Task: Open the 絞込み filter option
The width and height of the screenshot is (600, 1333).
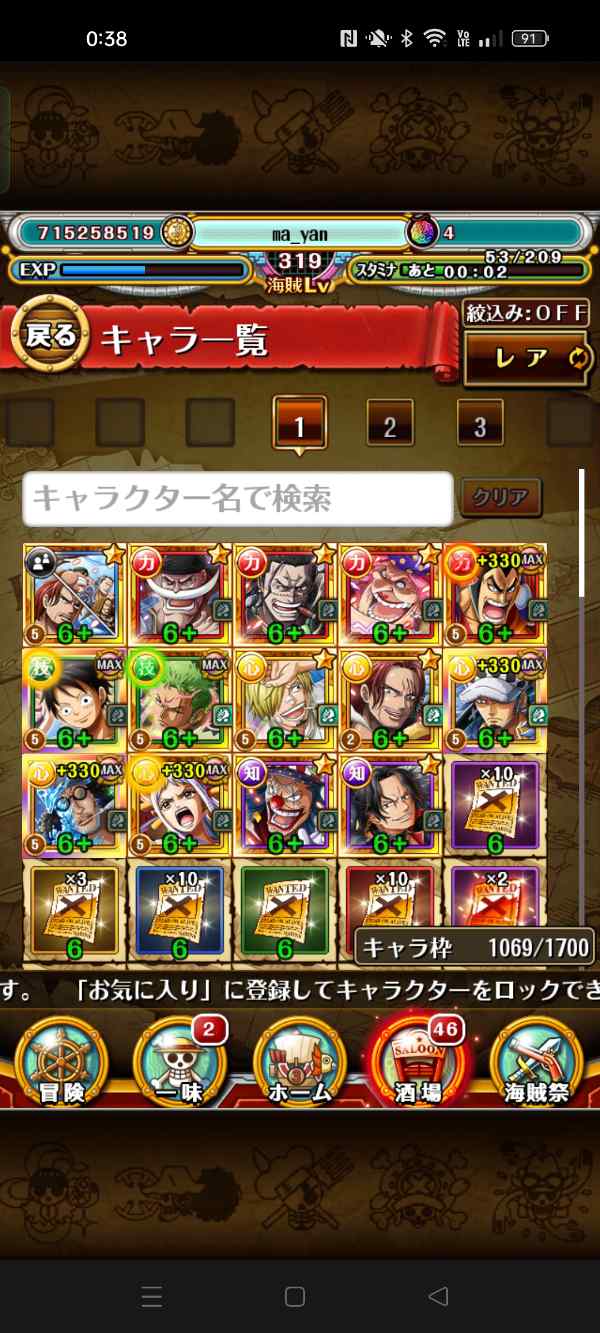Action: tap(526, 312)
